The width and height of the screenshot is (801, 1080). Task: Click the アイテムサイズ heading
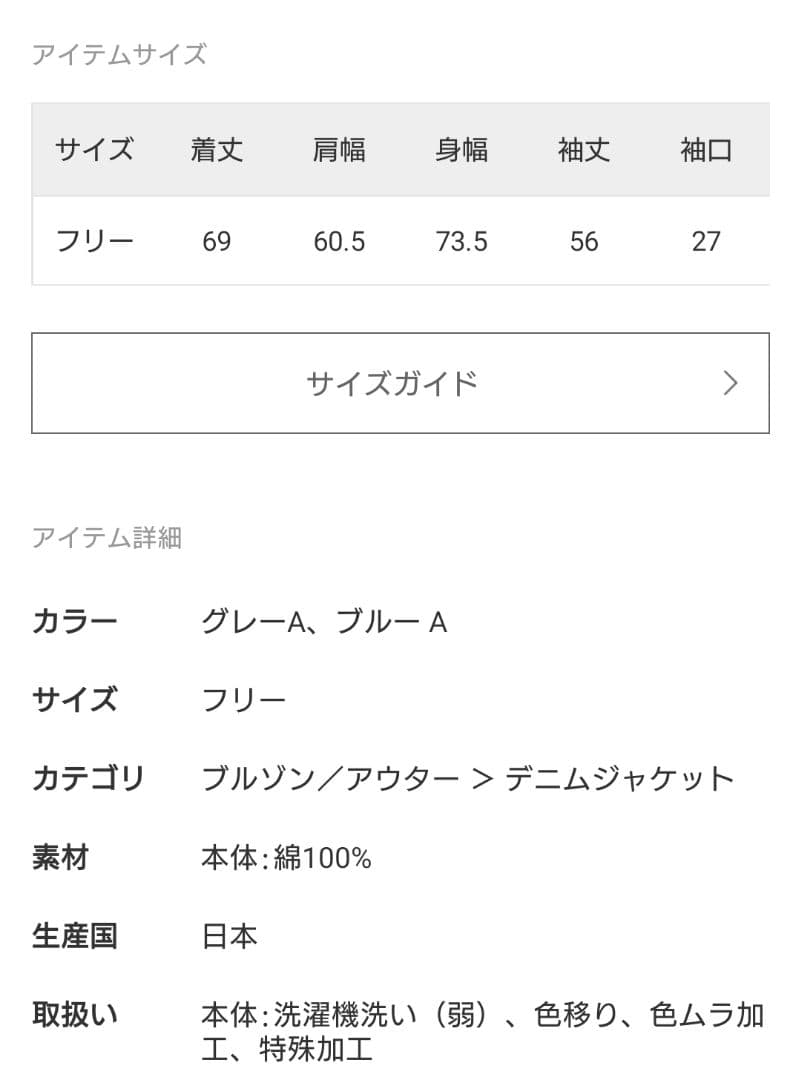click(x=118, y=56)
